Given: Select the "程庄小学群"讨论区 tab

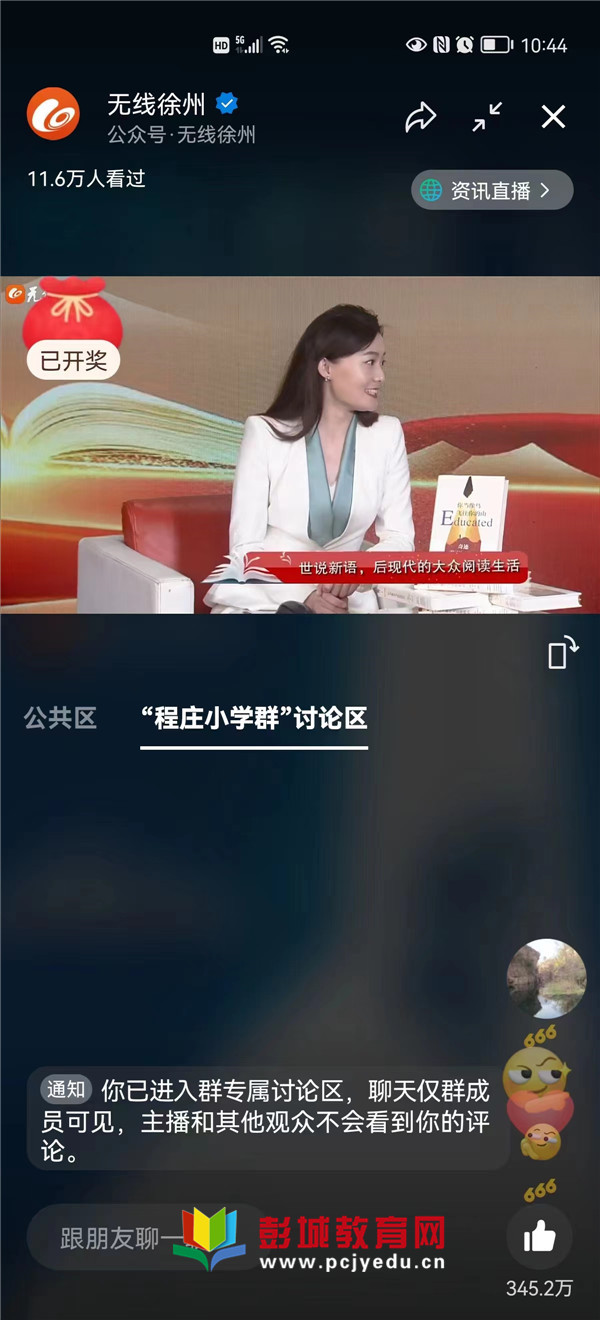Looking at the screenshot, I should pyautogui.click(x=254, y=718).
